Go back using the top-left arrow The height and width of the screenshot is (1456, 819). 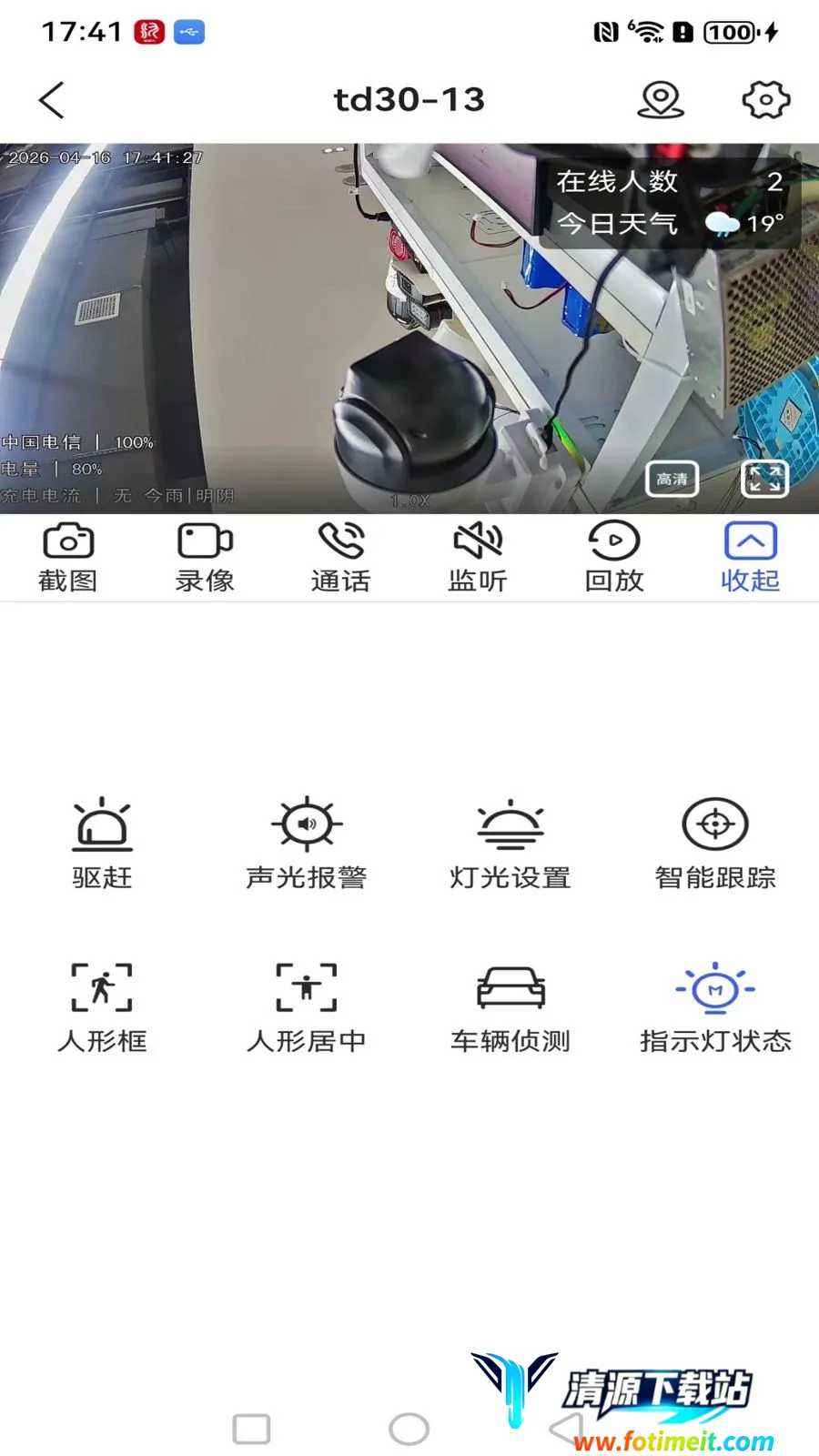click(52, 100)
